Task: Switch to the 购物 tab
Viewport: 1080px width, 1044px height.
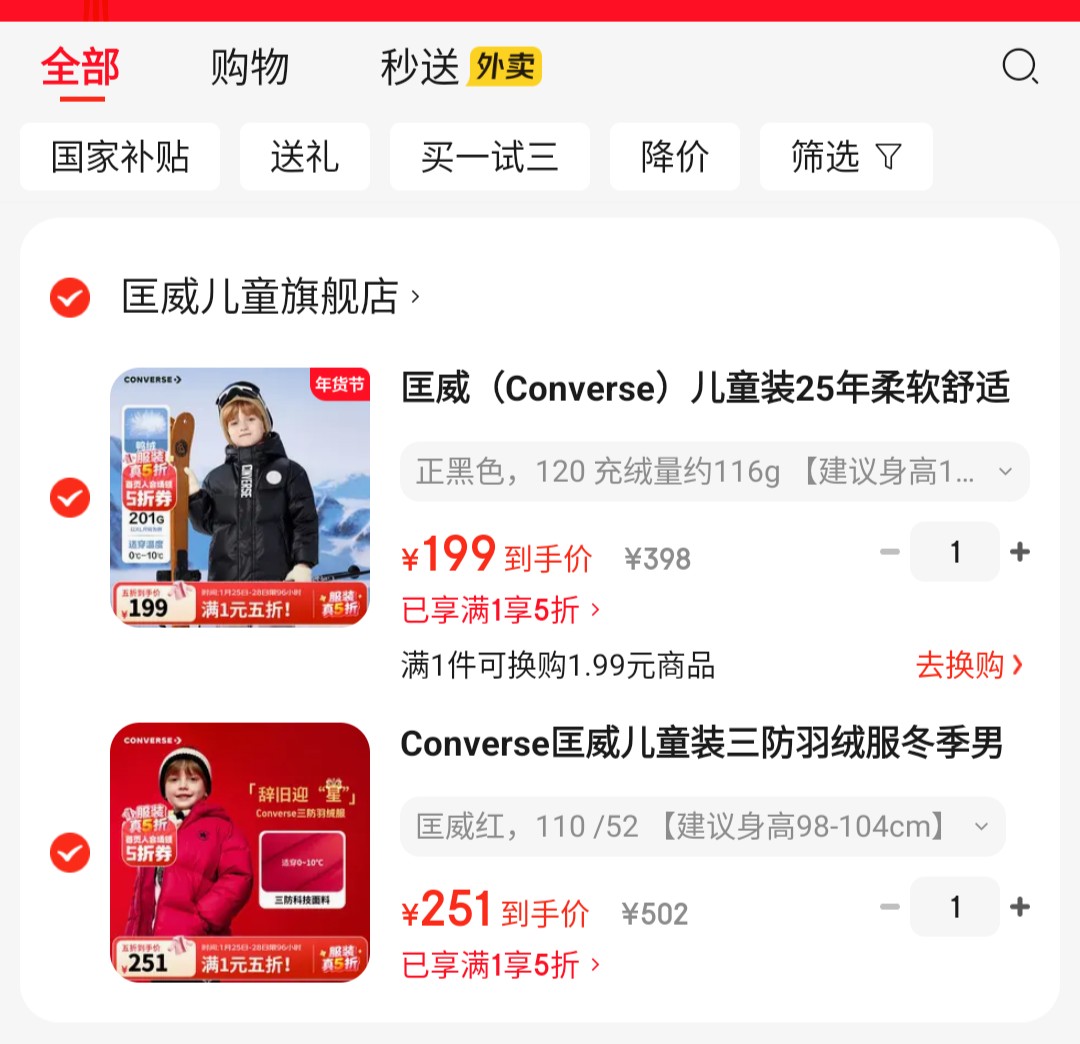Action: tap(249, 68)
